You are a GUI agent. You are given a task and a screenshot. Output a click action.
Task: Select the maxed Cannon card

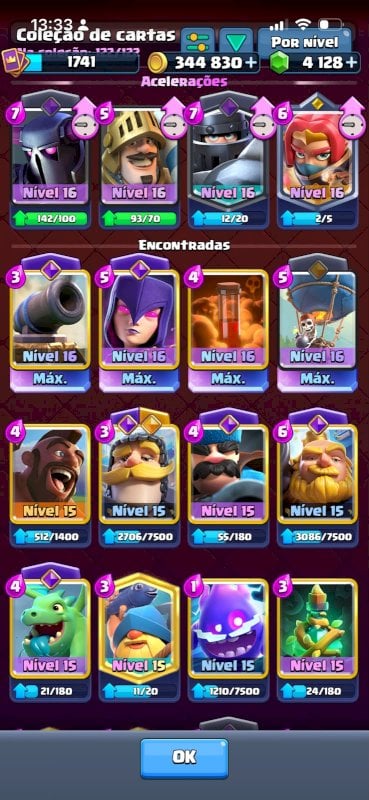pos(50,329)
